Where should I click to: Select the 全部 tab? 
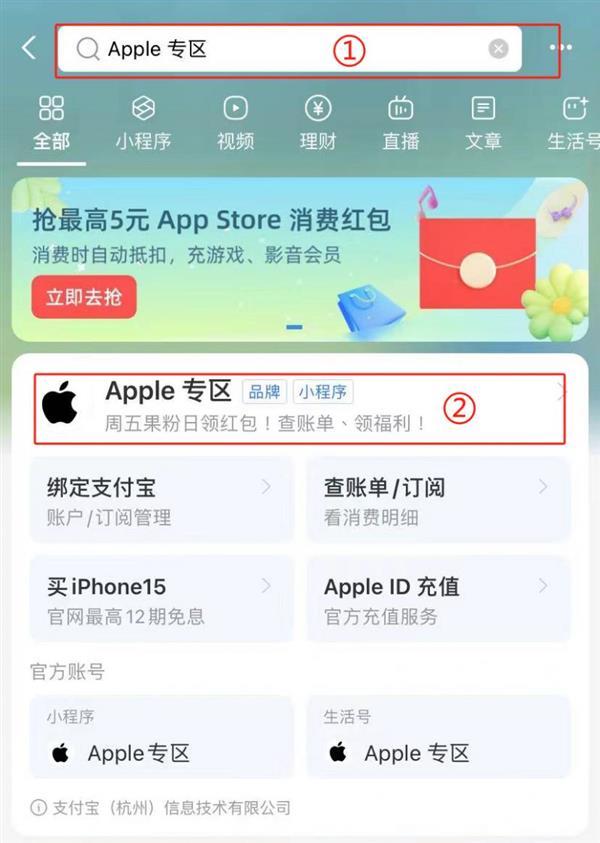51,123
